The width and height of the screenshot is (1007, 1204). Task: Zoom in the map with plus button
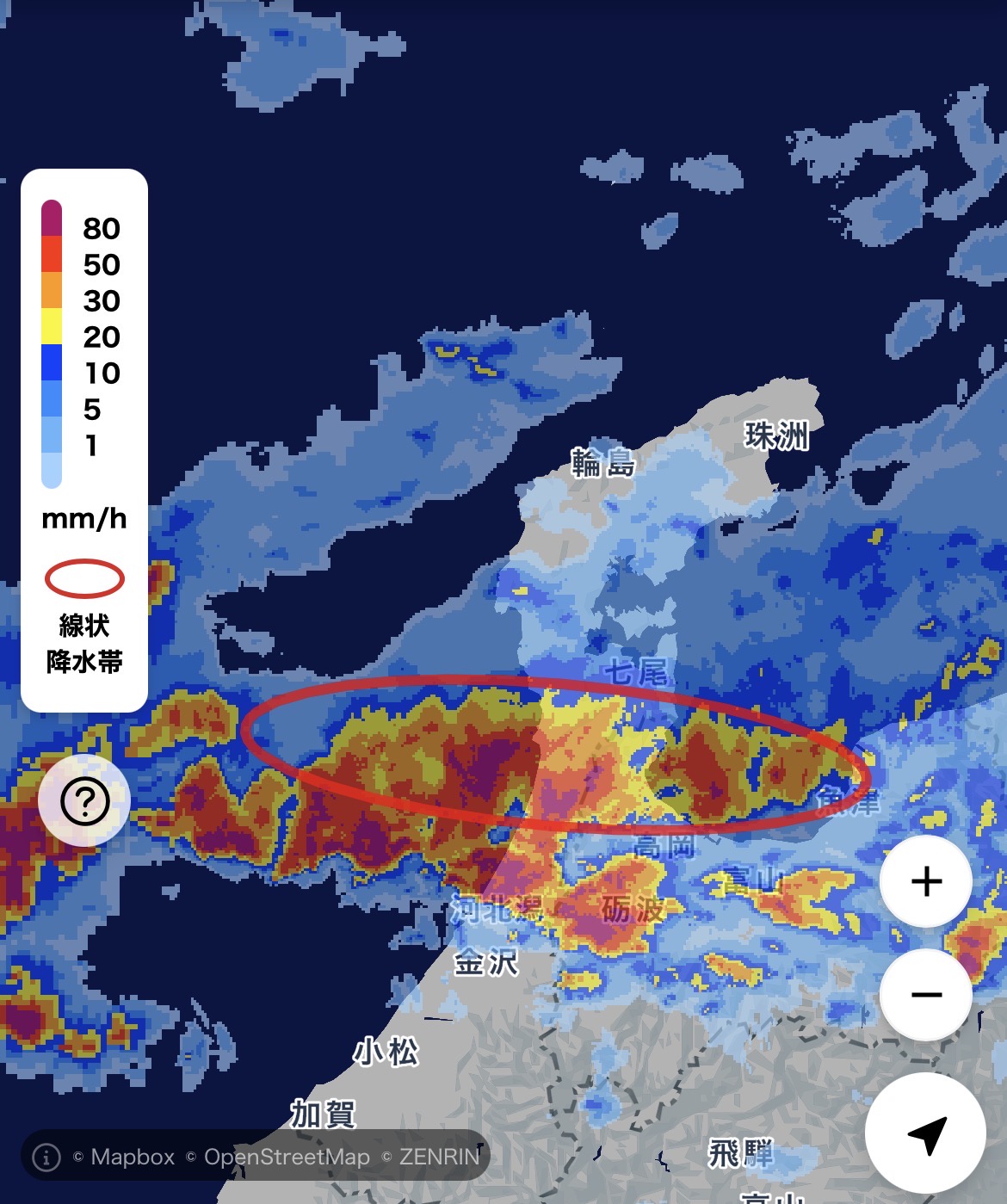(x=926, y=881)
